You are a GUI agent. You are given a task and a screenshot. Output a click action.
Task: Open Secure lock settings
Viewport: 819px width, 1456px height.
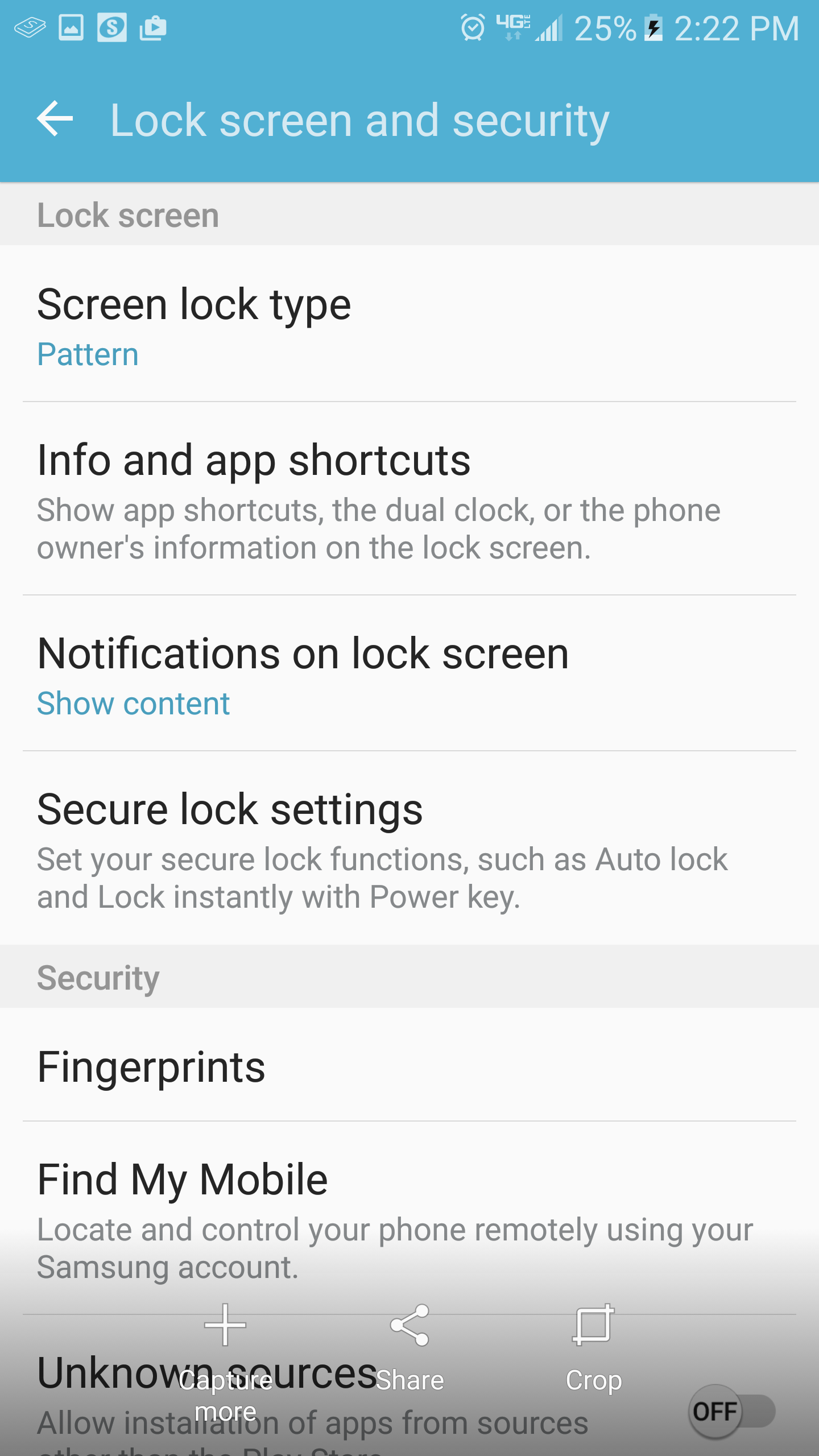409,848
